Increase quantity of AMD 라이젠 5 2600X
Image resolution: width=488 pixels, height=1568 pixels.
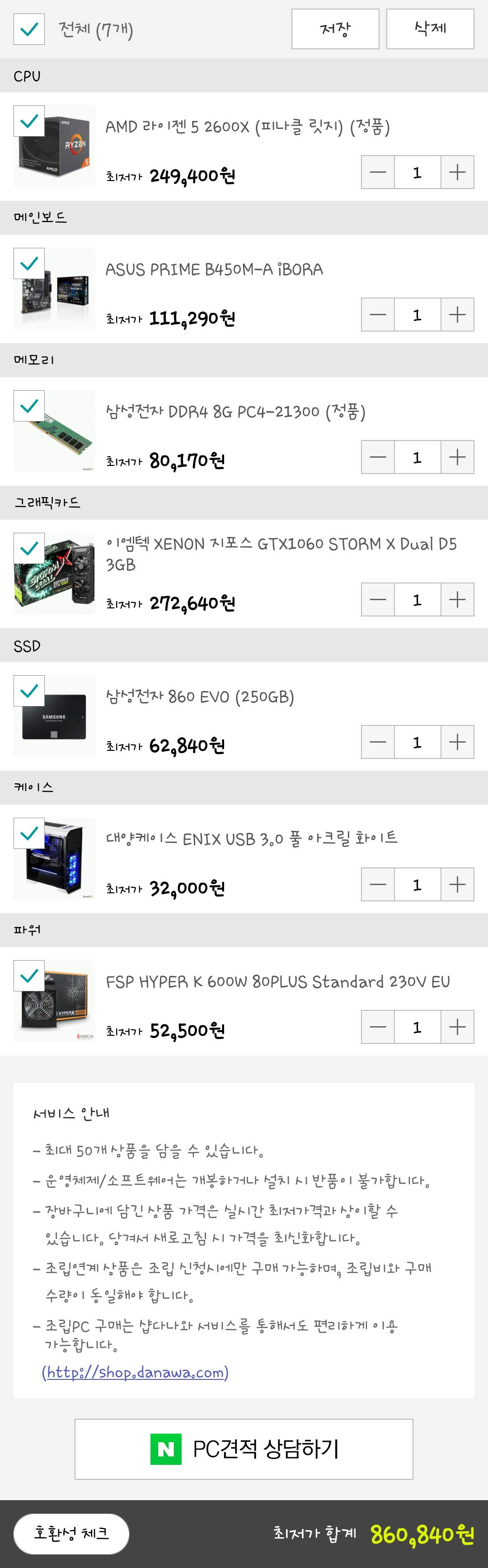point(457,172)
